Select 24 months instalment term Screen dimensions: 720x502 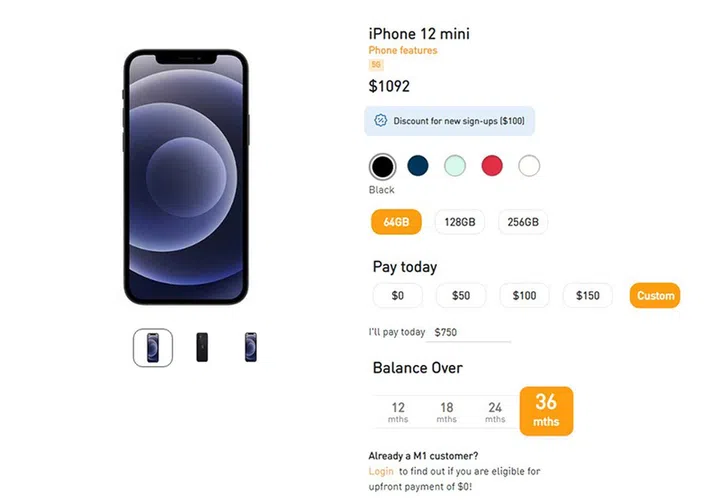[x=495, y=412]
